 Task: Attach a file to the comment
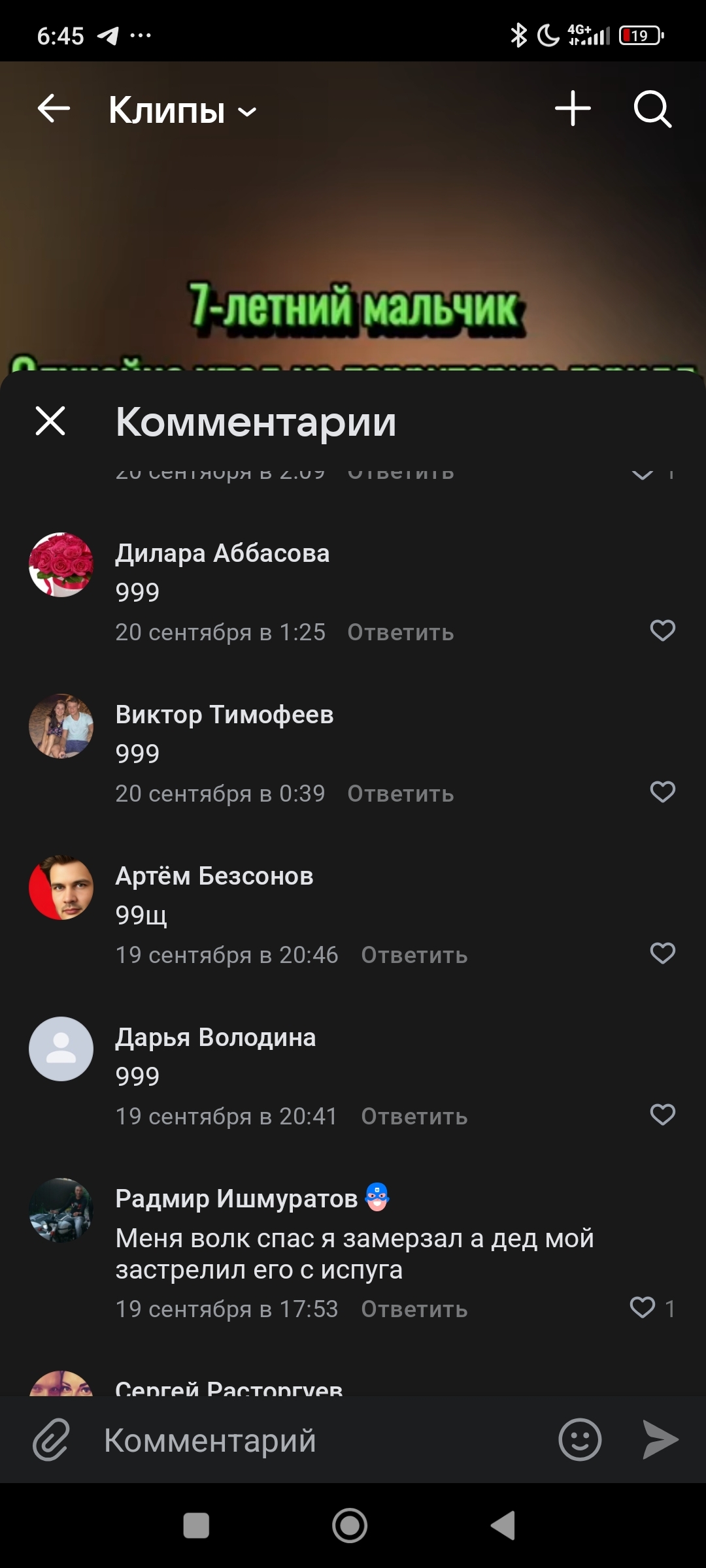pos(51,1439)
